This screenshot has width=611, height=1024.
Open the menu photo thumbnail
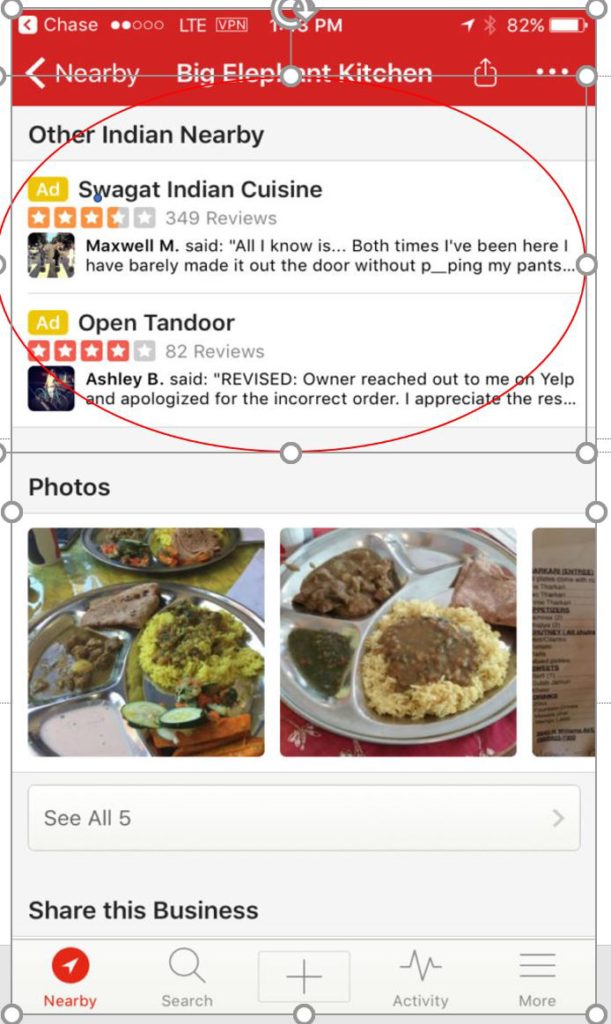point(563,642)
